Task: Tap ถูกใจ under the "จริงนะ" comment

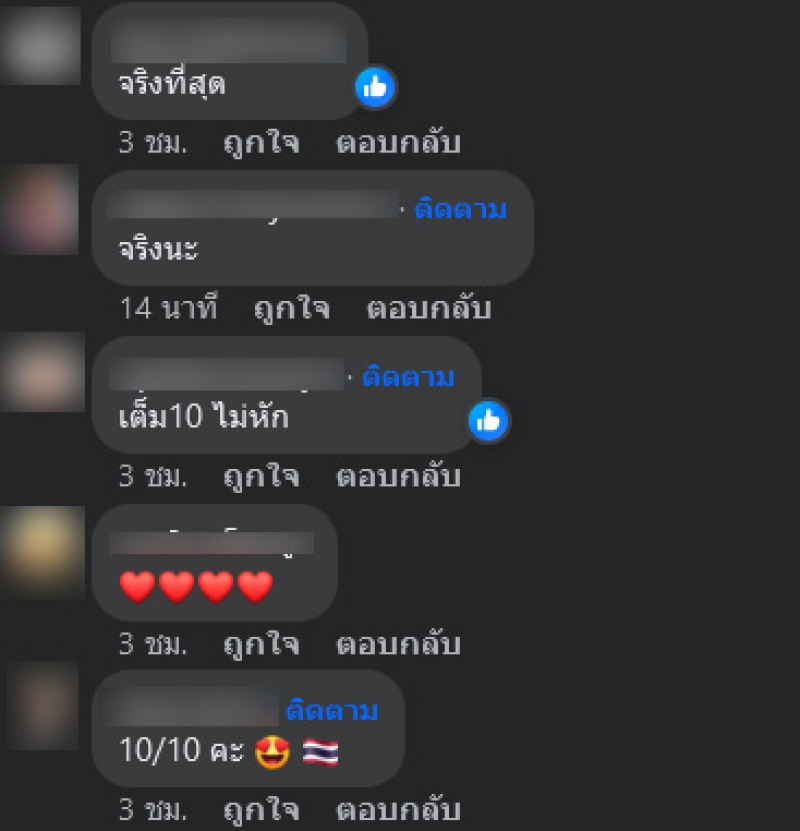Action: click(x=291, y=309)
